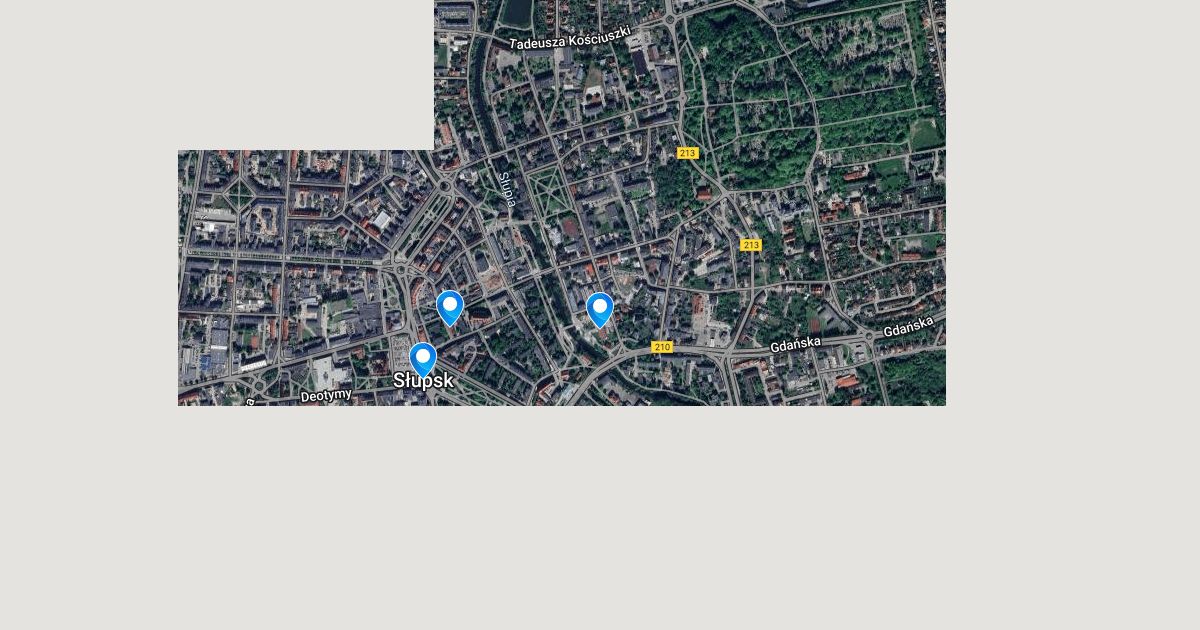Screen dimensions: 1200x630
Task: Open the upper-left pin of the three markers
Action: point(450,306)
